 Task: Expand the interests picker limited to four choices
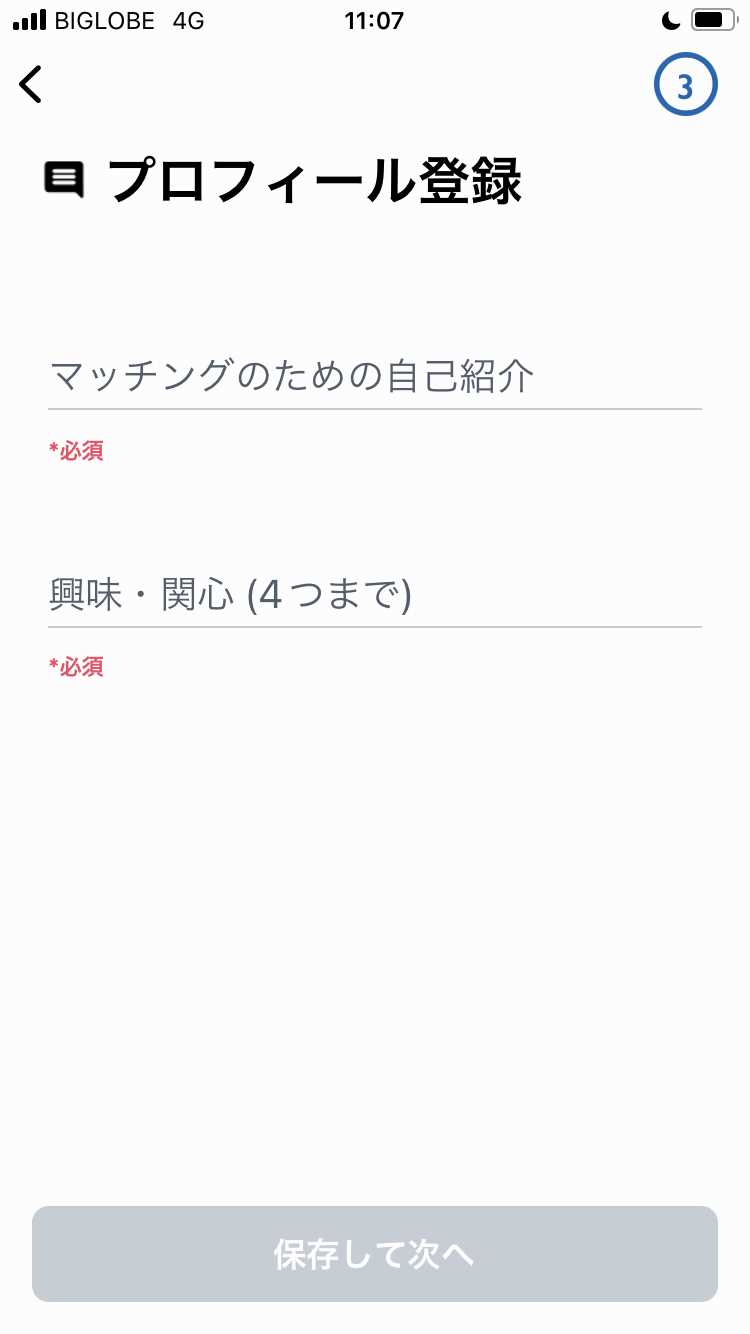pyautogui.click(x=375, y=598)
